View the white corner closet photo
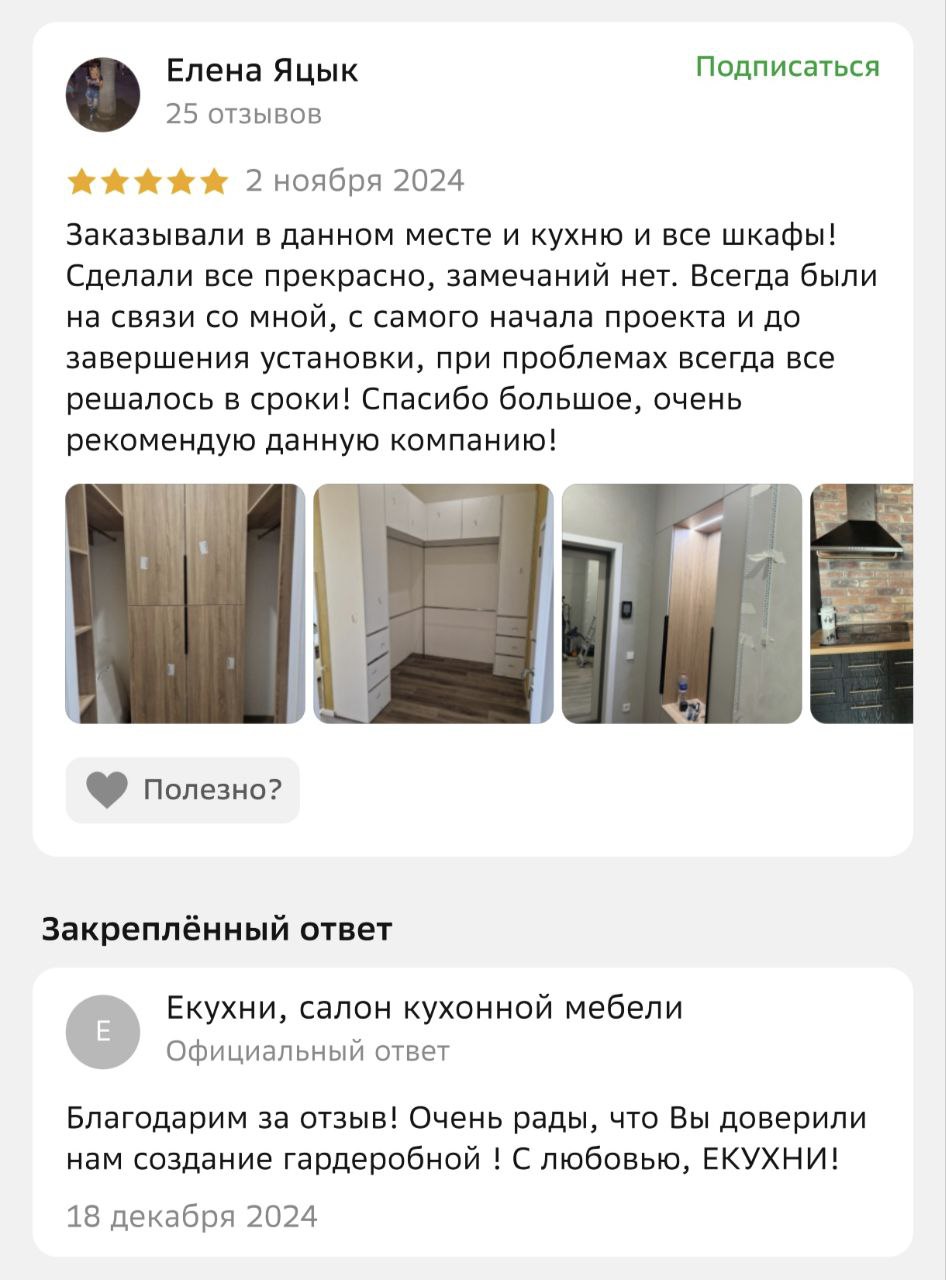Screen dimensions: 946x1280 (x=433, y=603)
